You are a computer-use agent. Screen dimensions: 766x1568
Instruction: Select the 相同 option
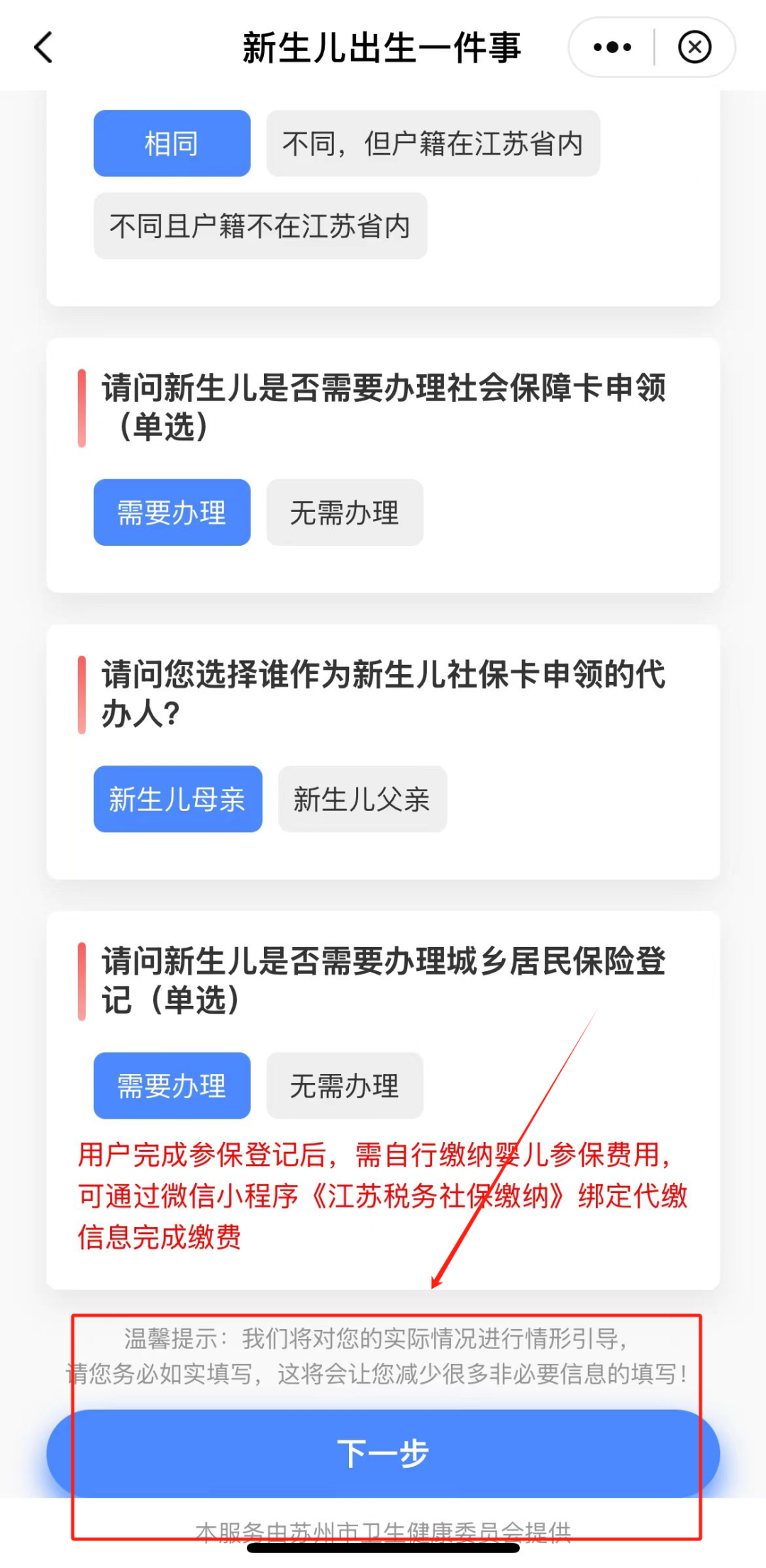[171, 143]
